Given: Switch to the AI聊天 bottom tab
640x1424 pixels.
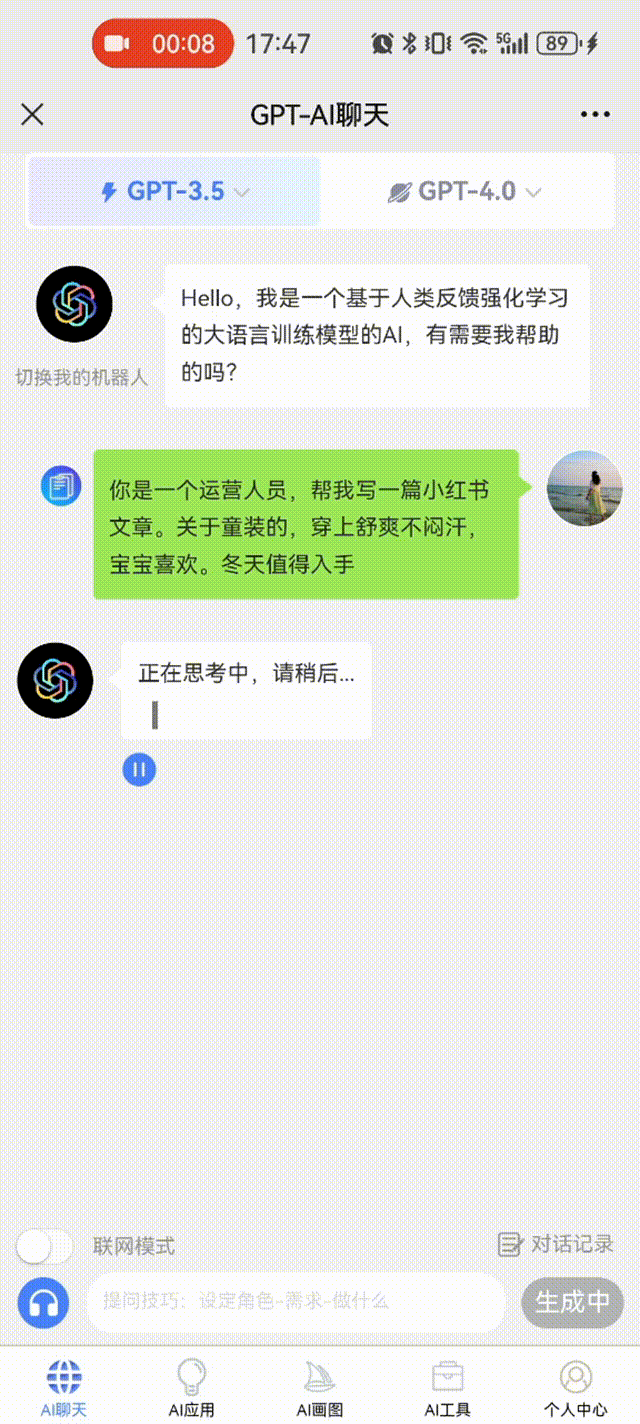Looking at the screenshot, I should [64, 1388].
